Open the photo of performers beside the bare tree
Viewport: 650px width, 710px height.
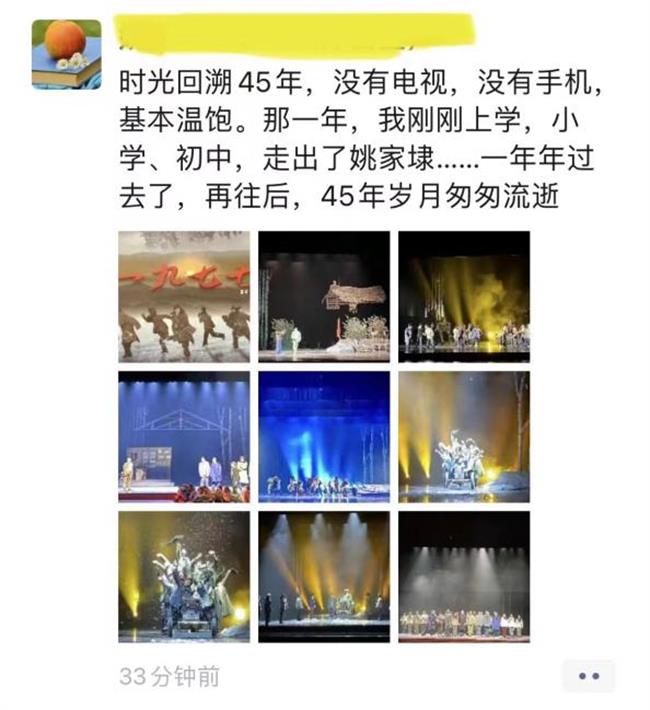pyautogui.click(x=464, y=436)
